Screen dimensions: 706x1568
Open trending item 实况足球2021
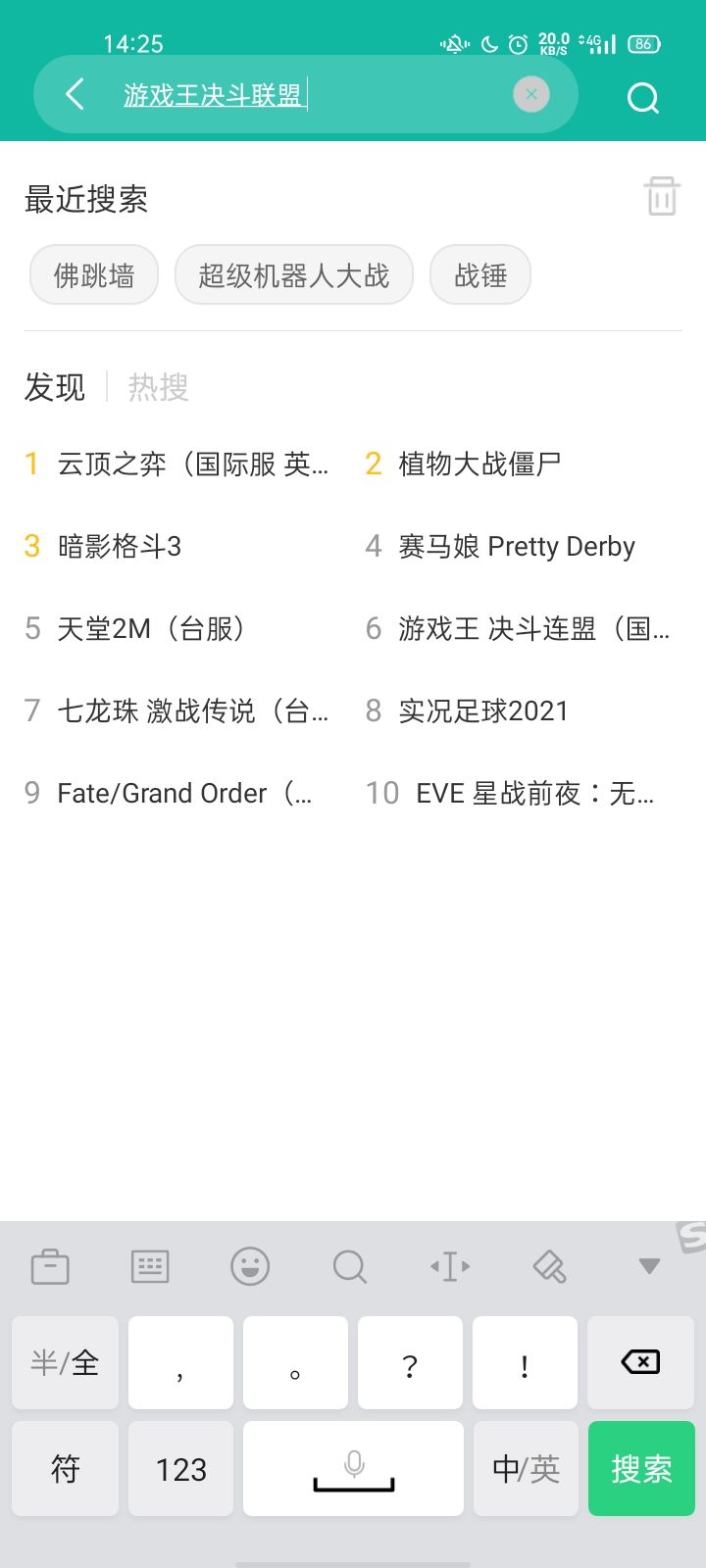[x=482, y=710]
